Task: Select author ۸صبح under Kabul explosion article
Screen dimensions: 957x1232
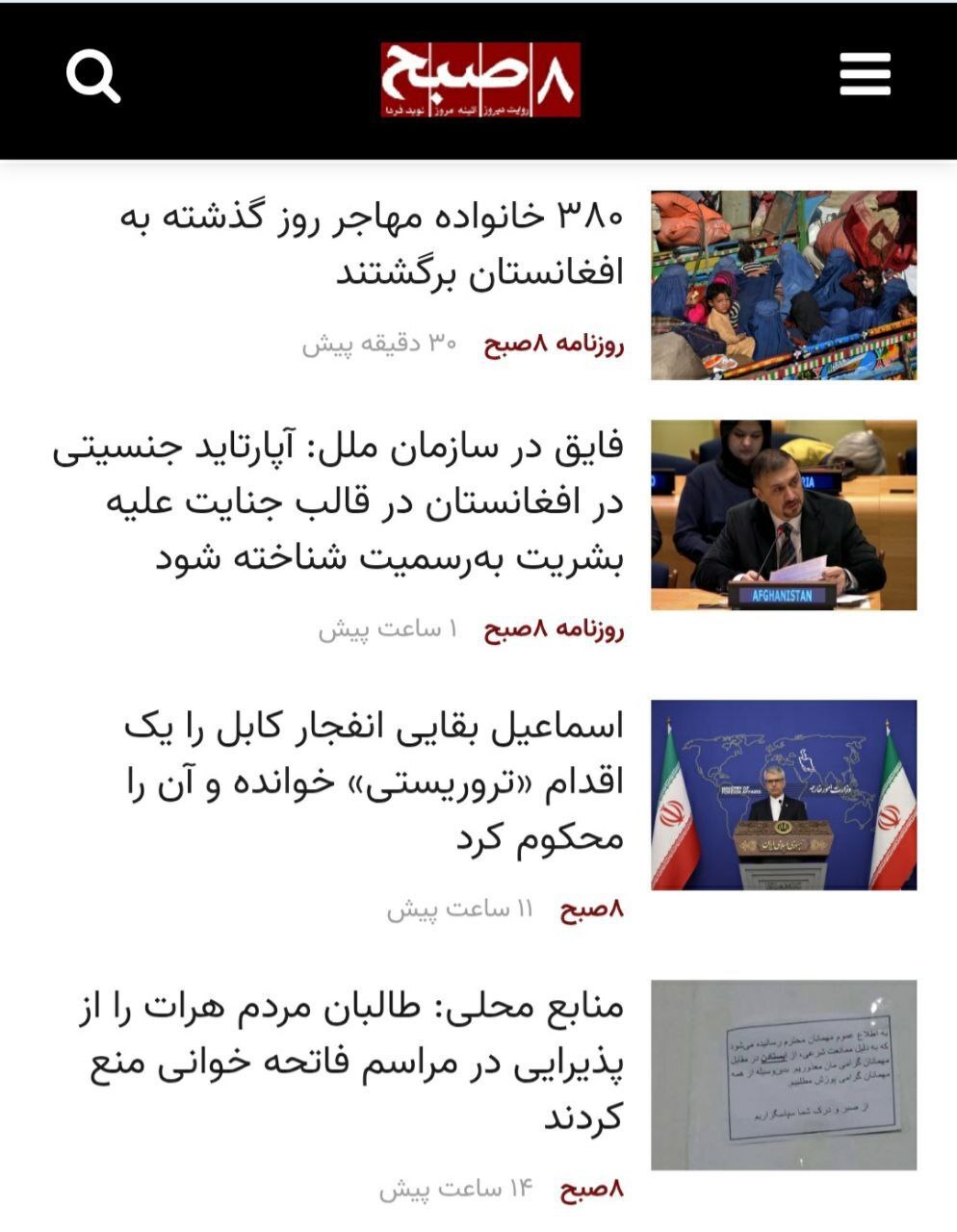Action: (592, 910)
